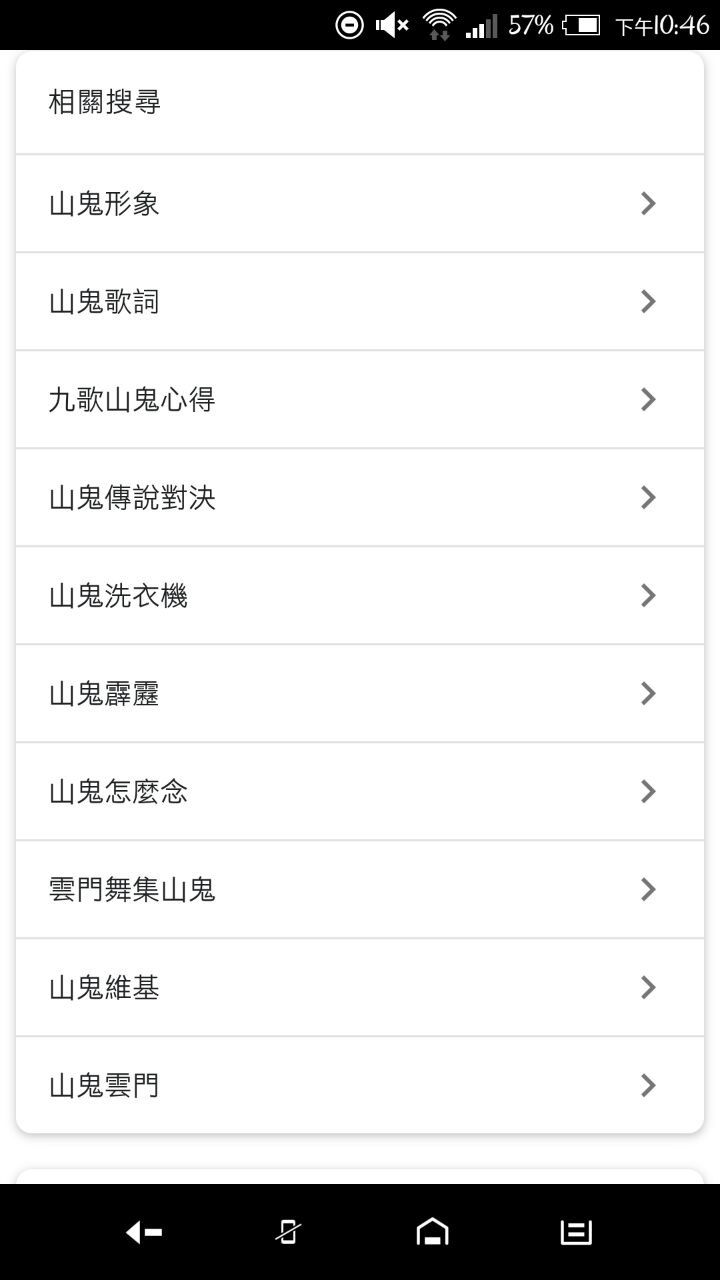Return to the home screen
Viewport: 720px width, 1280px height.
pos(432,1233)
